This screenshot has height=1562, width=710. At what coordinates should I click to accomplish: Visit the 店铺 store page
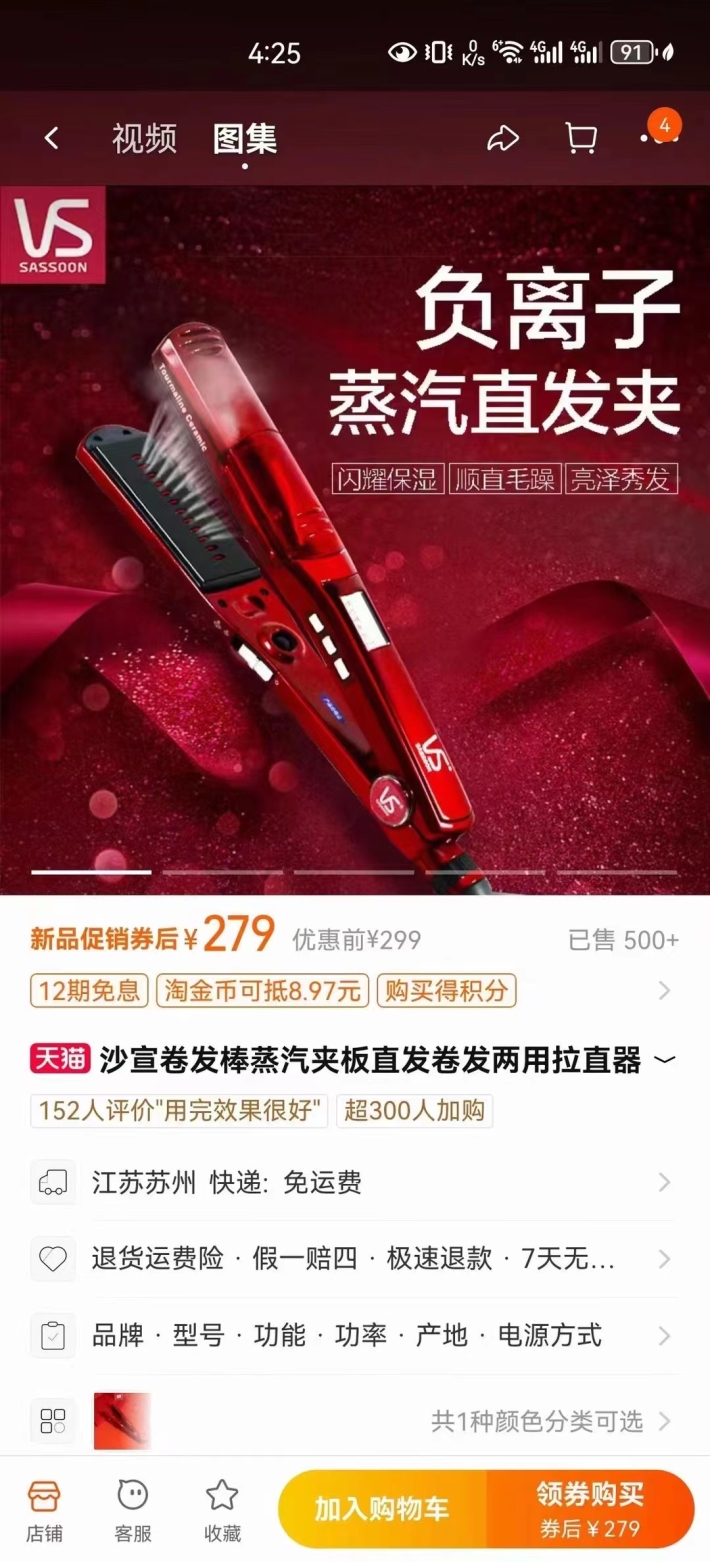pyautogui.click(x=43, y=1508)
